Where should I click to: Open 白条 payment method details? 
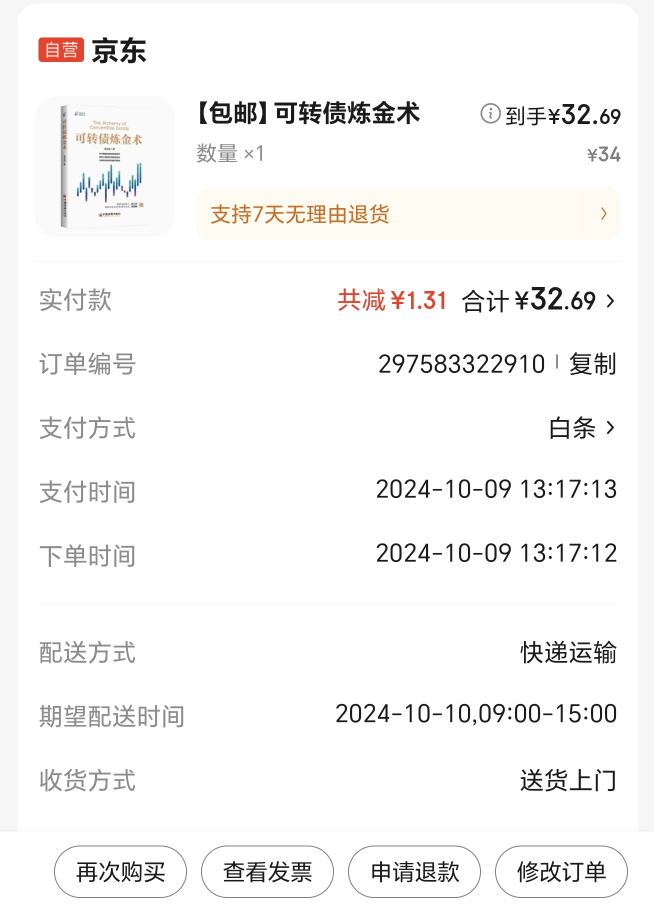(x=582, y=428)
